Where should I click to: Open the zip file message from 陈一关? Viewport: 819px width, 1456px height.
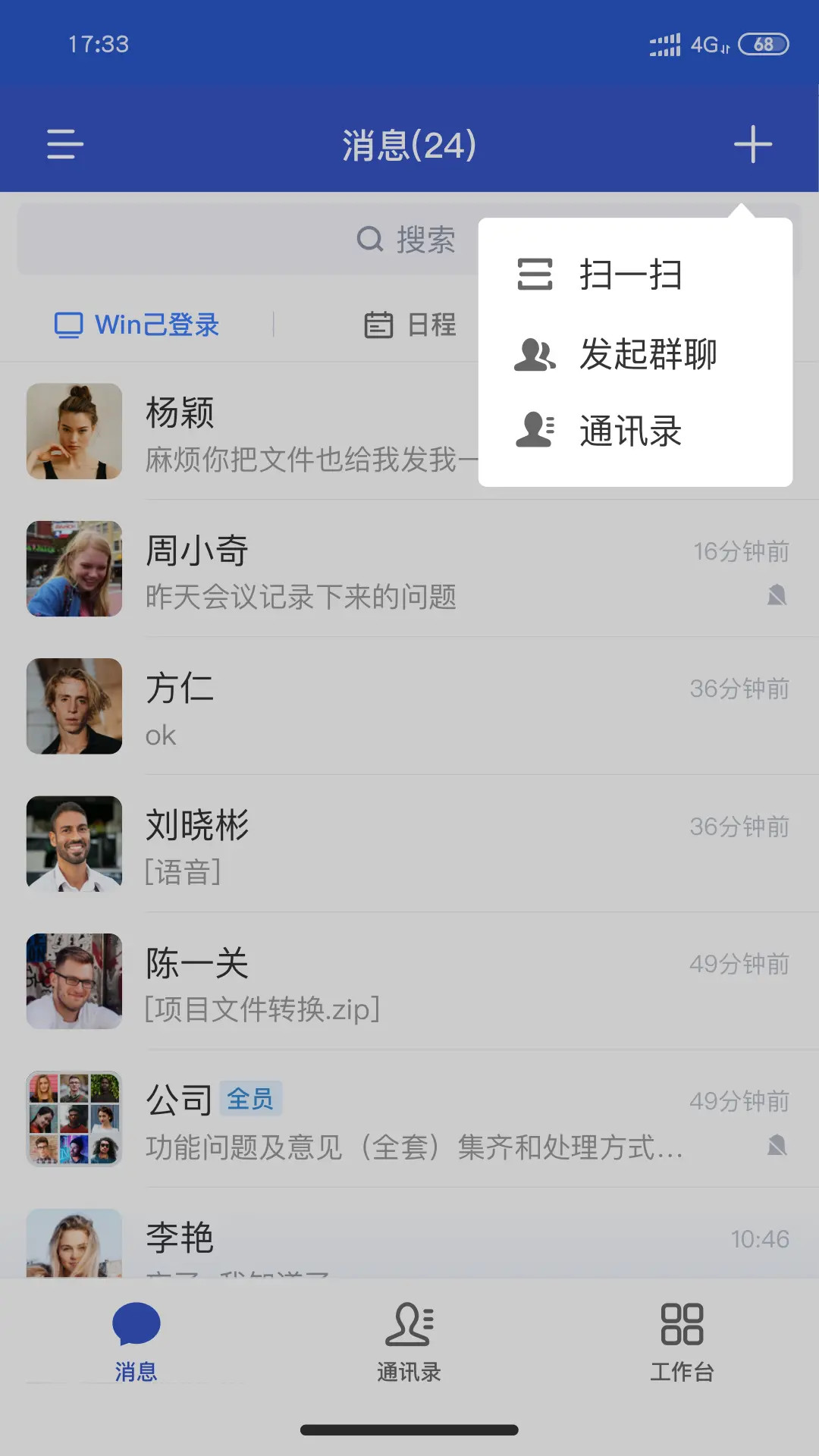tap(261, 1009)
